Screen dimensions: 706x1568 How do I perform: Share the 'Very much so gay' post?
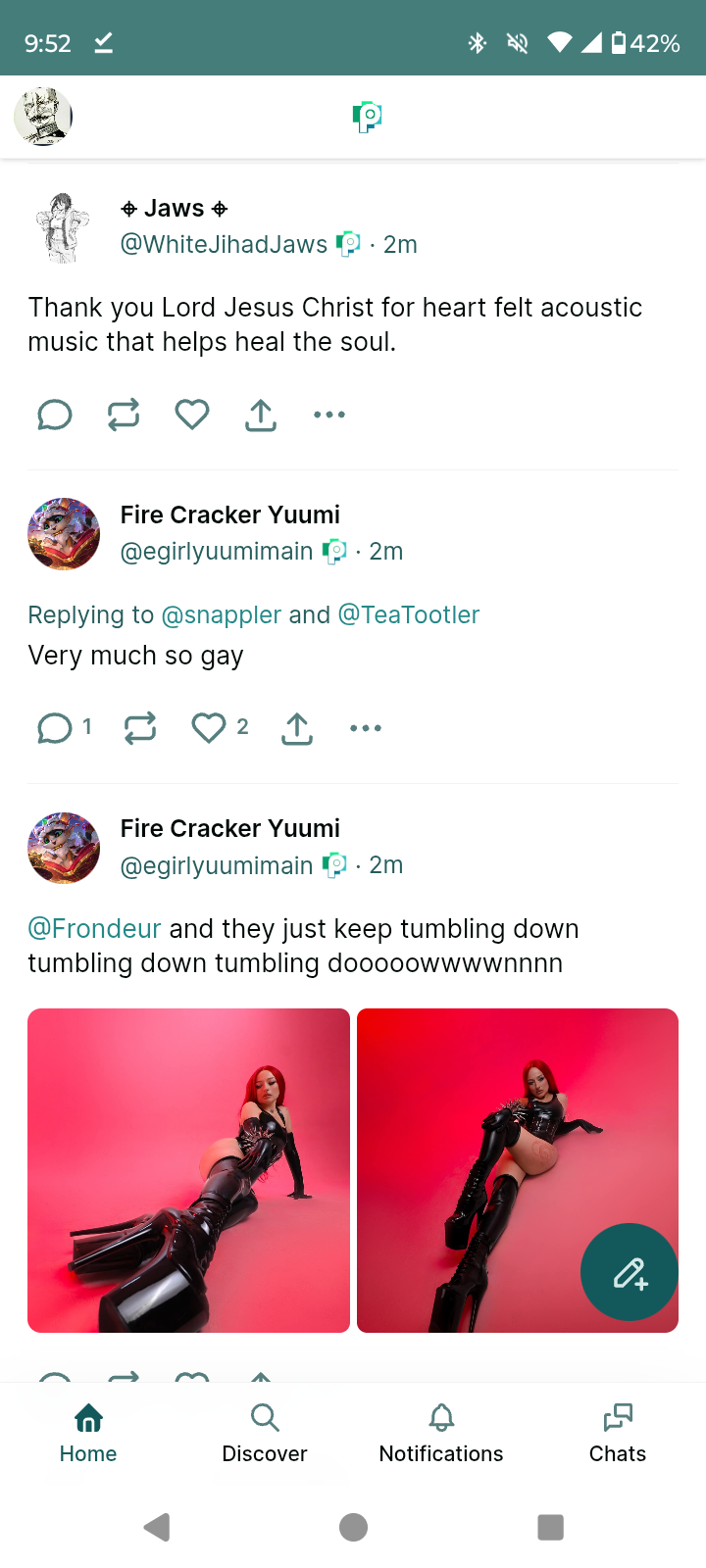click(x=297, y=728)
